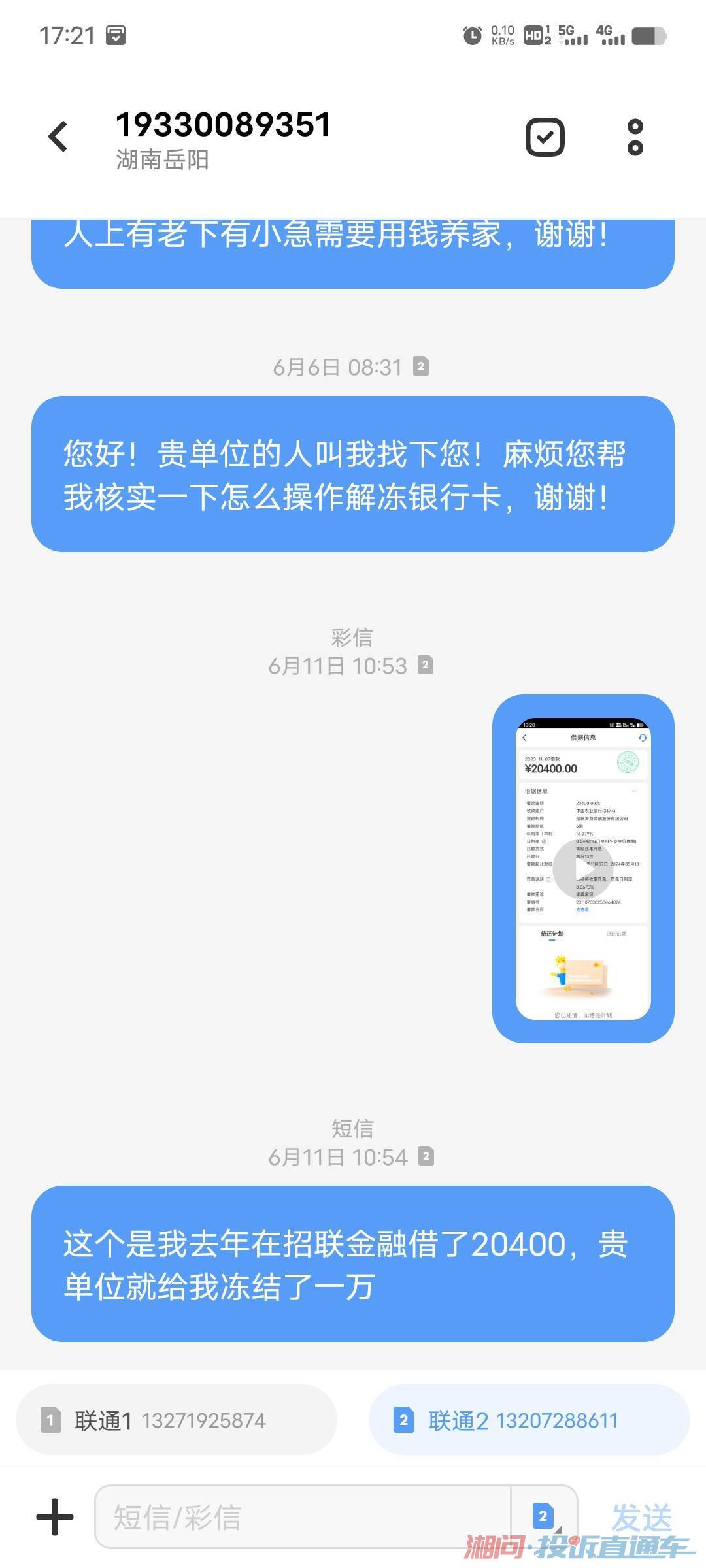
Task: Select SIM 联通2 13207288611
Action: (x=529, y=1420)
